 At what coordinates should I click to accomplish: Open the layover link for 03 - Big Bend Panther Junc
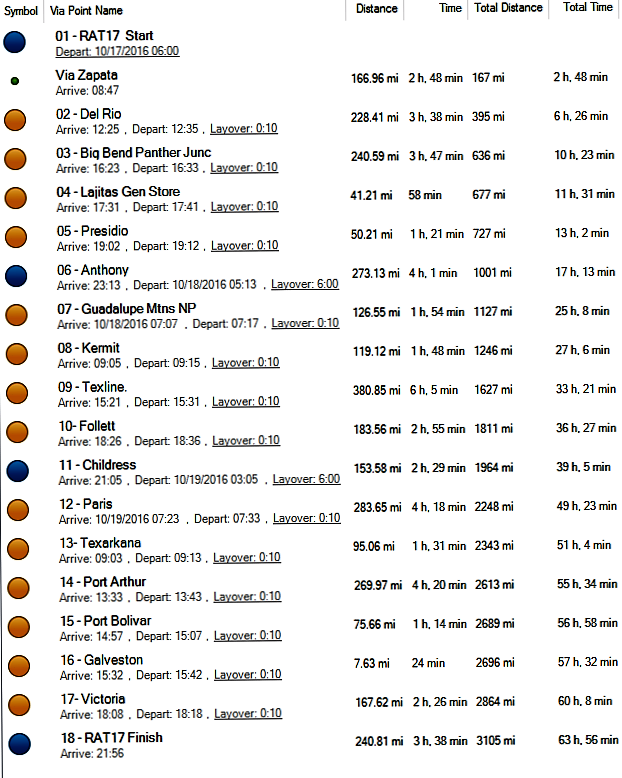[244, 167]
